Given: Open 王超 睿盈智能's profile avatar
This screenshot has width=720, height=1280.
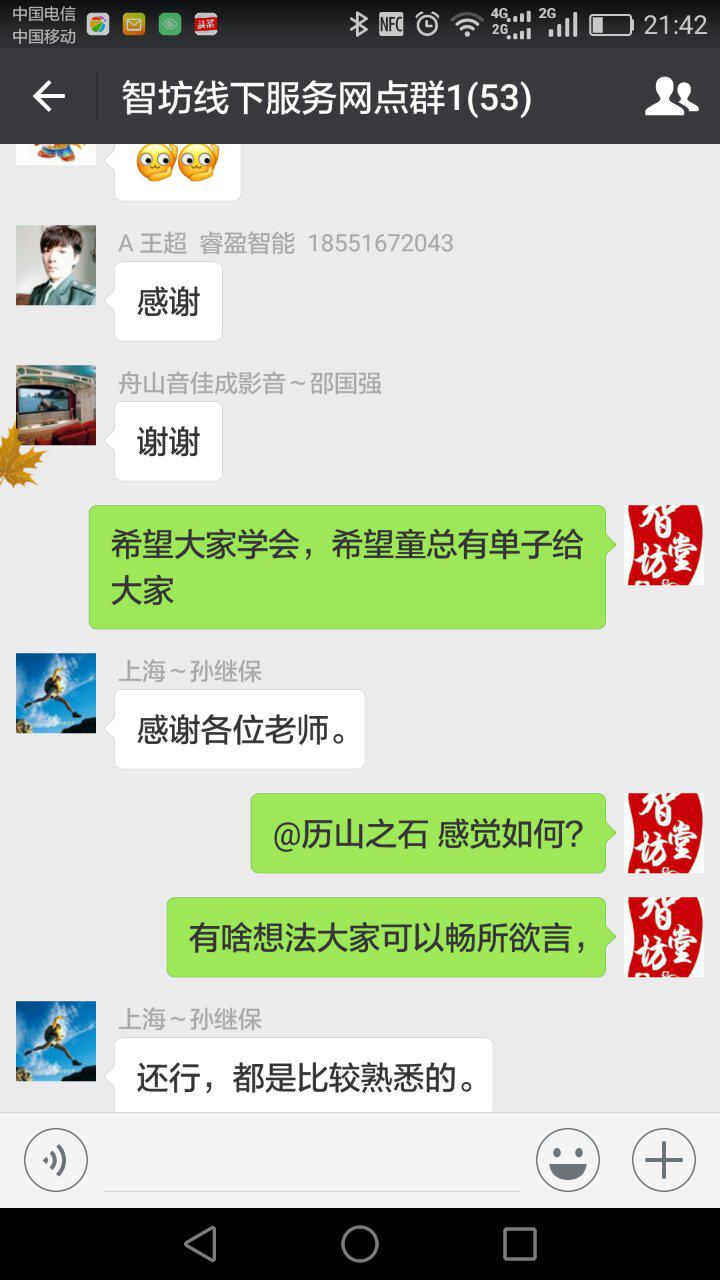Looking at the screenshot, I should tap(56, 265).
